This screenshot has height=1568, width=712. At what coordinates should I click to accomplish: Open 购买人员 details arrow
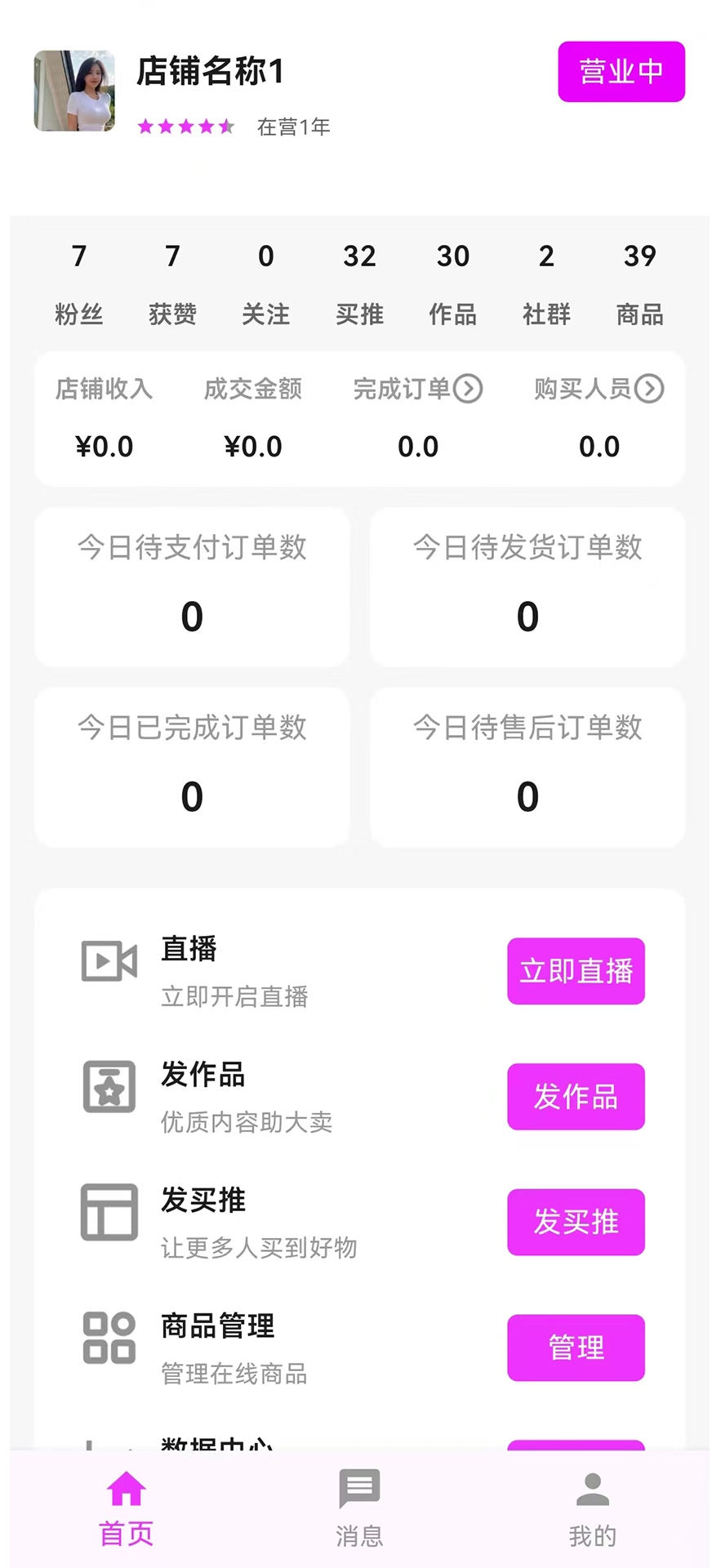click(649, 389)
